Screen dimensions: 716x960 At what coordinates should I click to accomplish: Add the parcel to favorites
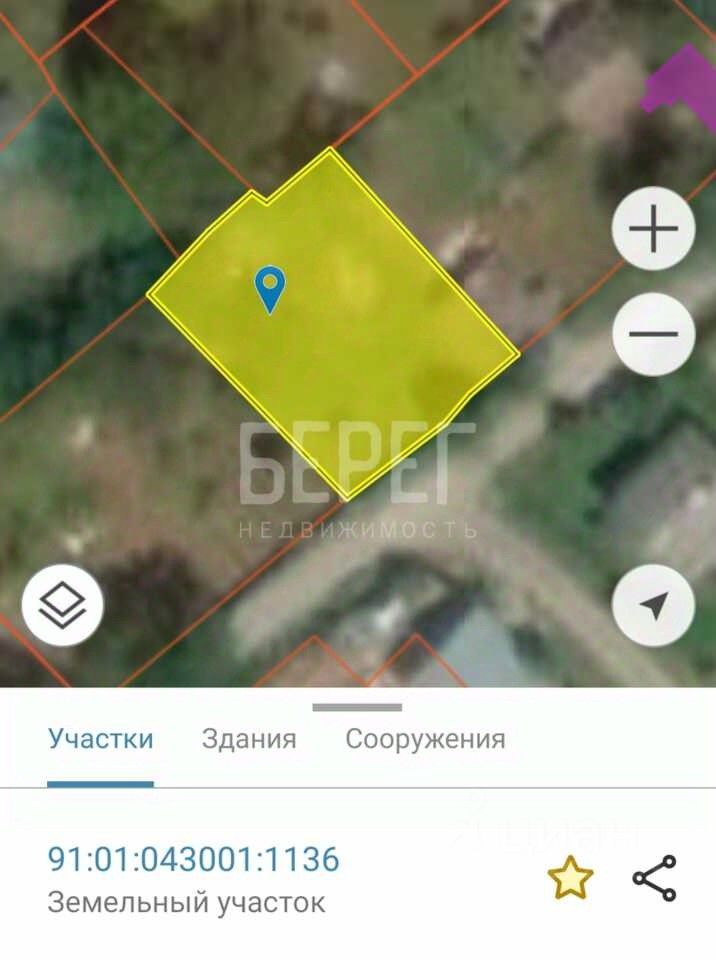pyautogui.click(x=570, y=878)
